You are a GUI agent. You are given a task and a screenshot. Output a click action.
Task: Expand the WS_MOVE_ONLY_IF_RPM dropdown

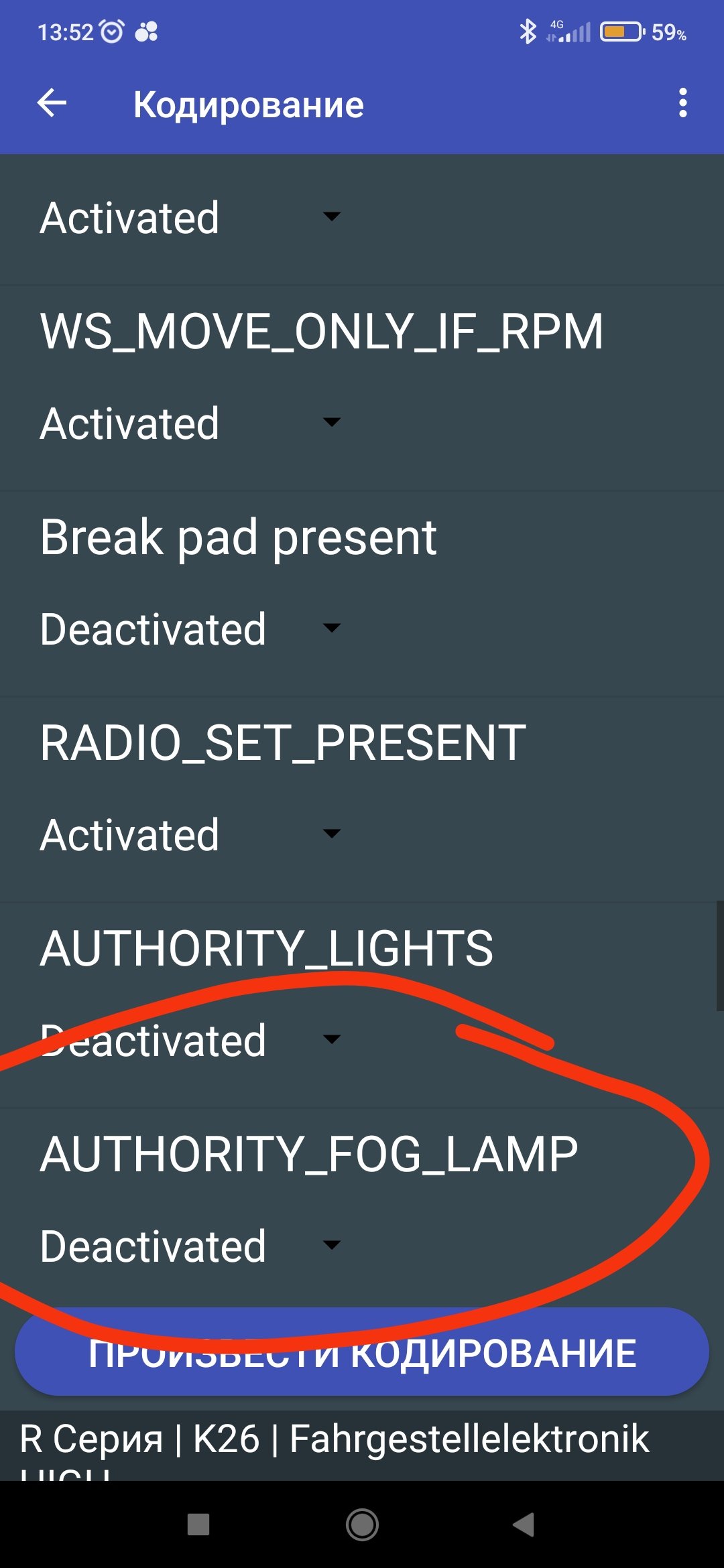click(x=191, y=423)
